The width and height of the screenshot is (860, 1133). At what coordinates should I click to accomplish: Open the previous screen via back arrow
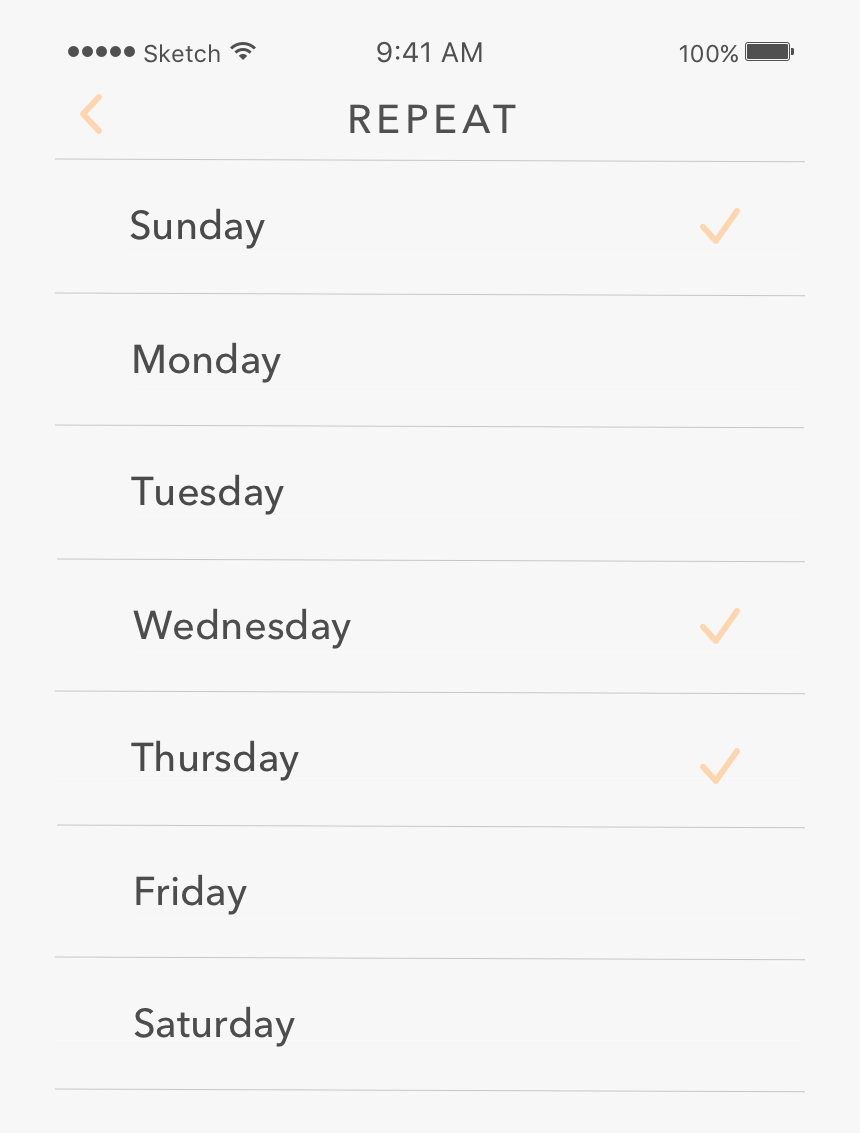(x=91, y=114)
